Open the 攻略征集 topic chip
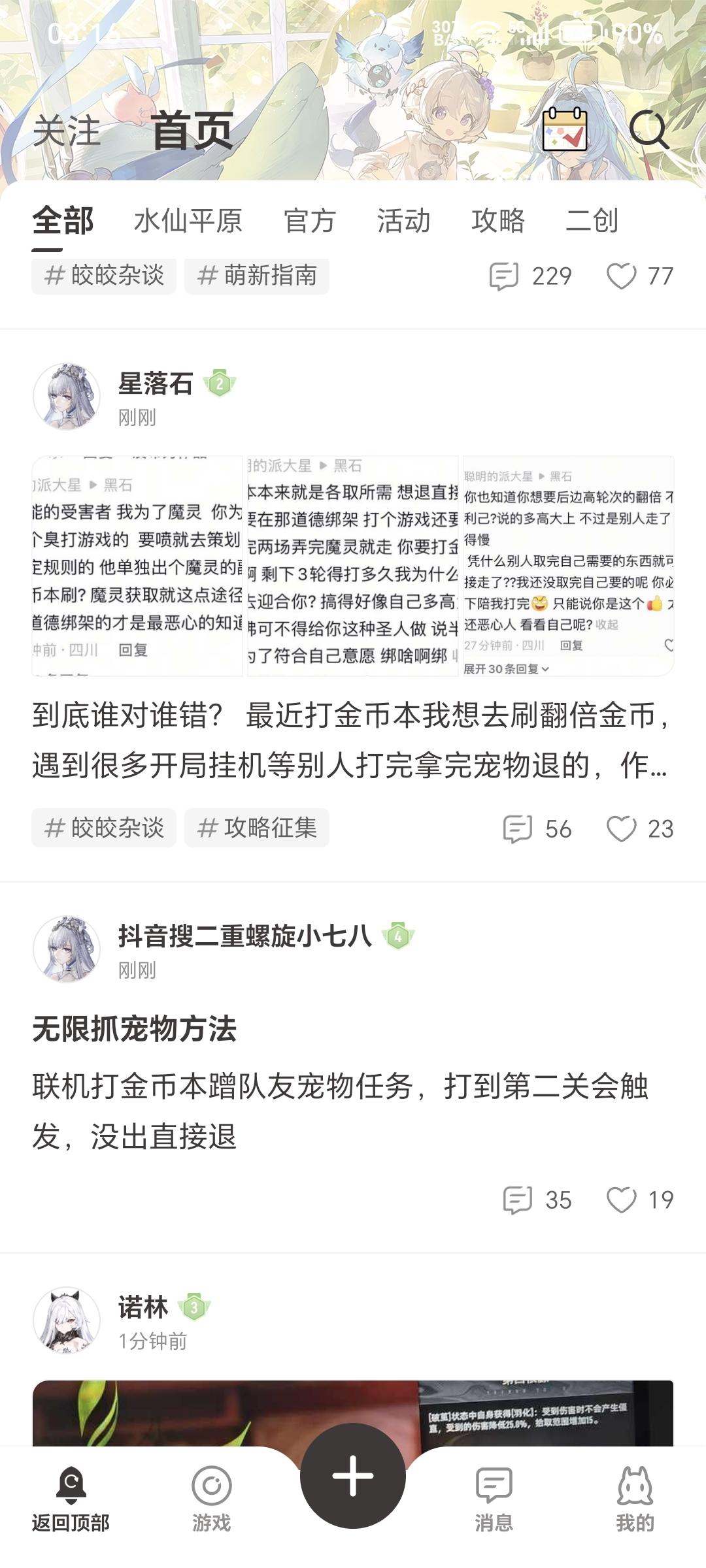 point(257,828)
